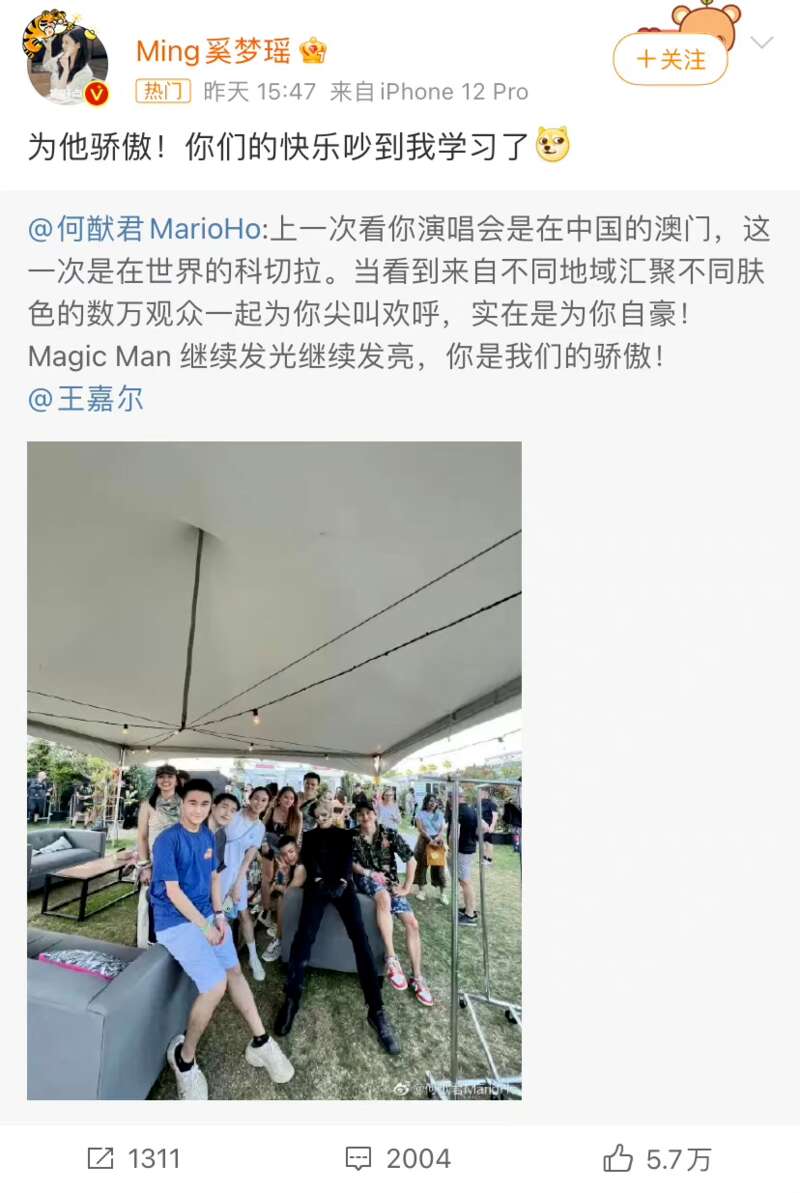
Task: Follow Ming奚梦瑶 with the 关注 button
Action: (x=670, y=60)
